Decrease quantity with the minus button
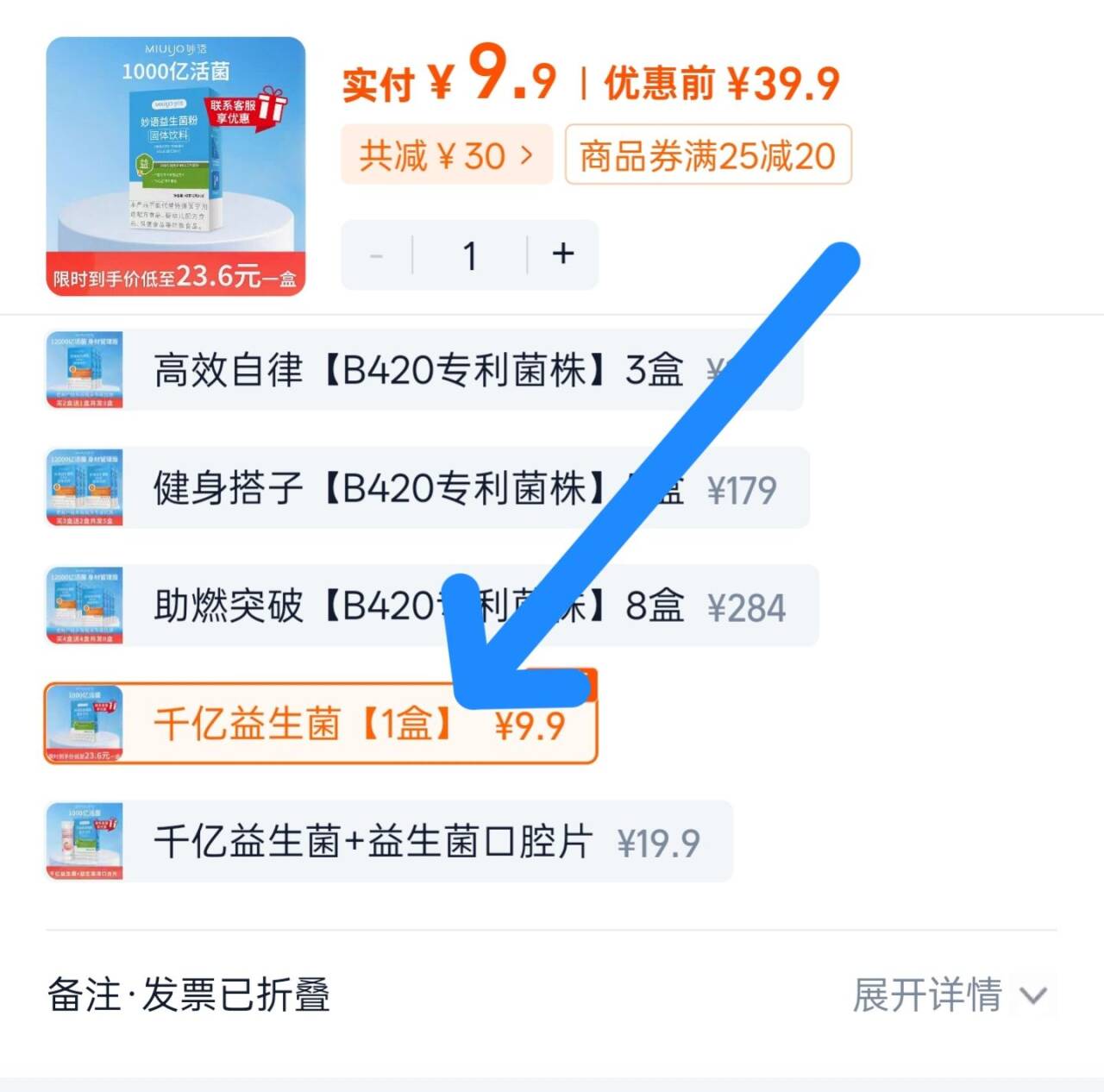This screenshot has height=1092, width=1104. coord(377,255)
